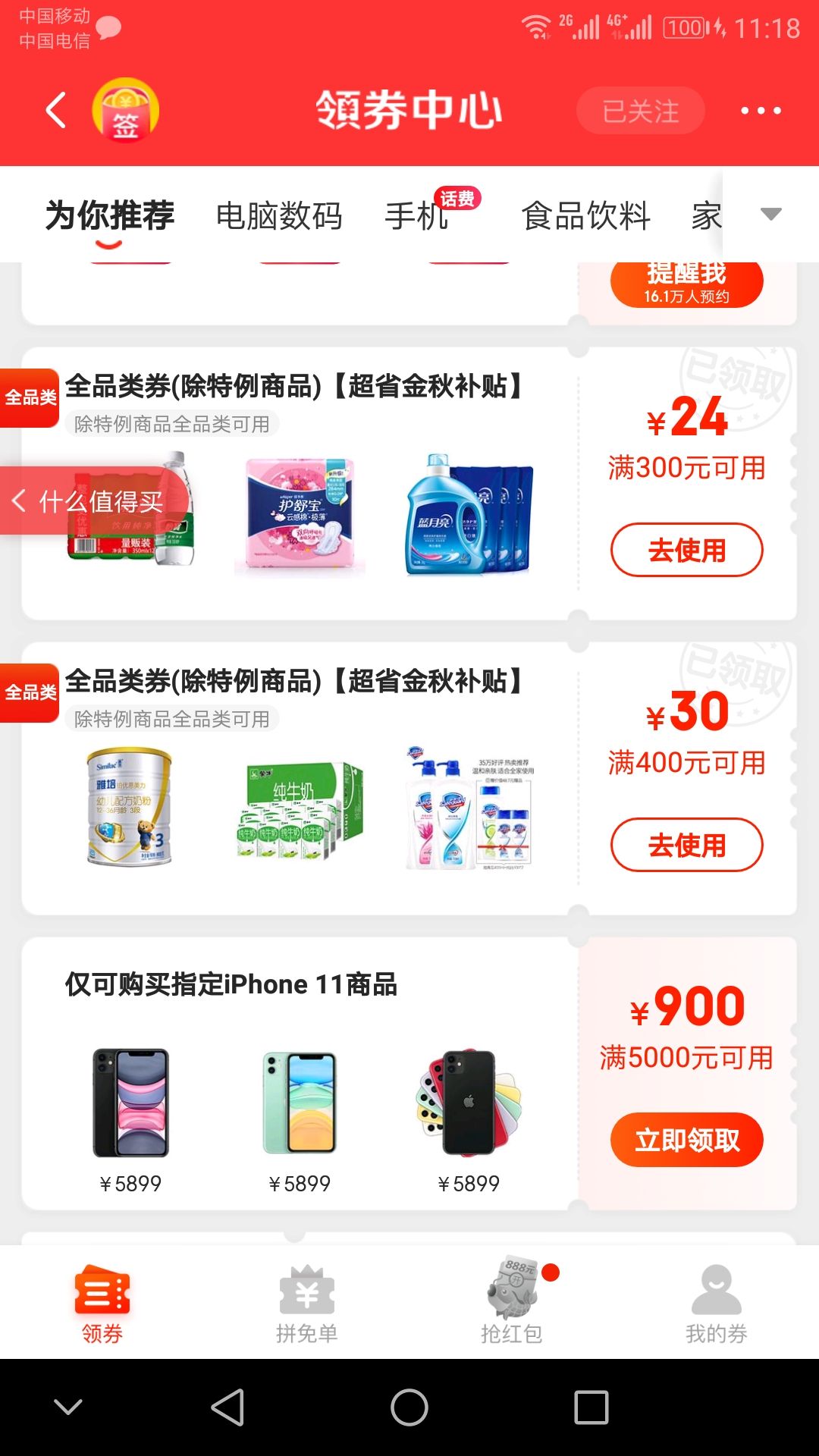Go back using the header arrow

(57, 111)
